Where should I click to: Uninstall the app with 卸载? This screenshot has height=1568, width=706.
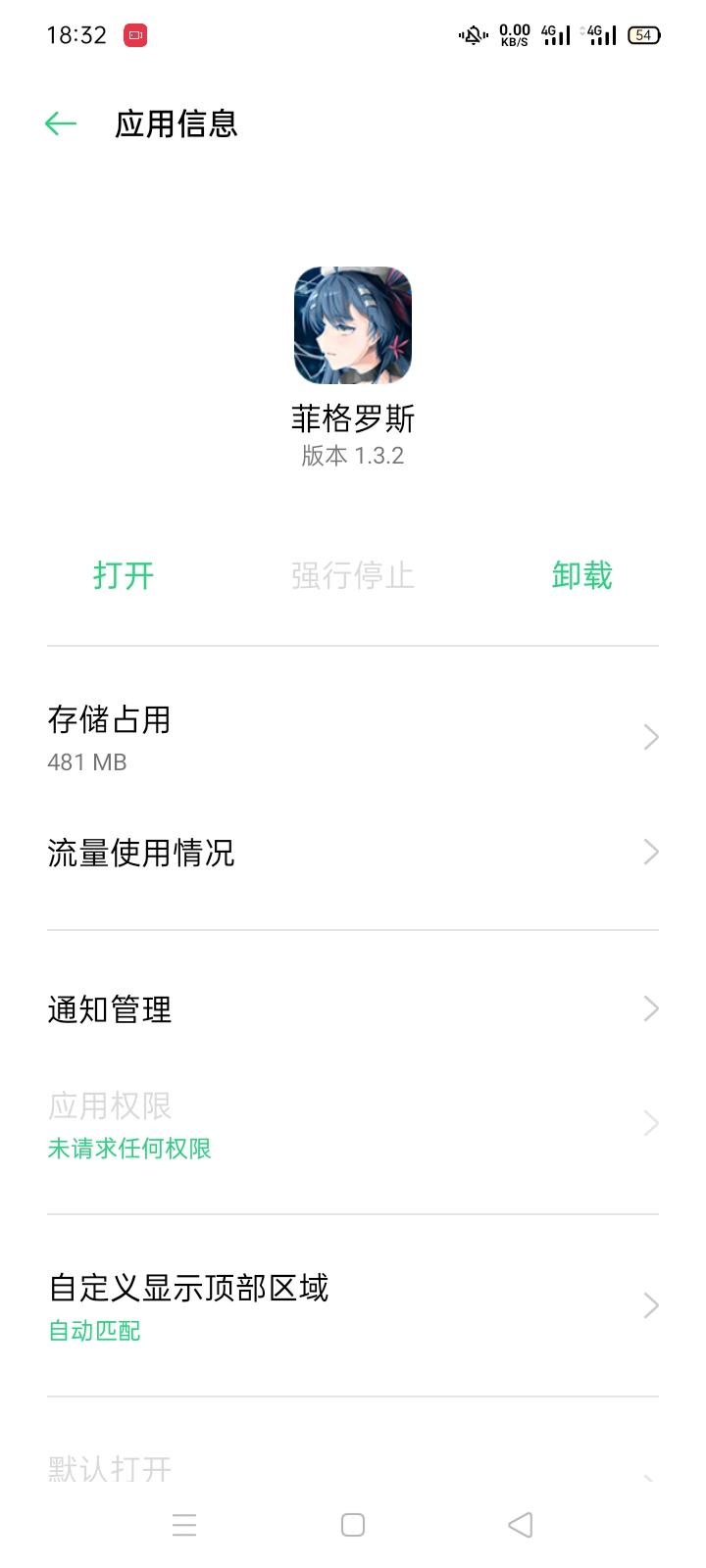point(581,575)
